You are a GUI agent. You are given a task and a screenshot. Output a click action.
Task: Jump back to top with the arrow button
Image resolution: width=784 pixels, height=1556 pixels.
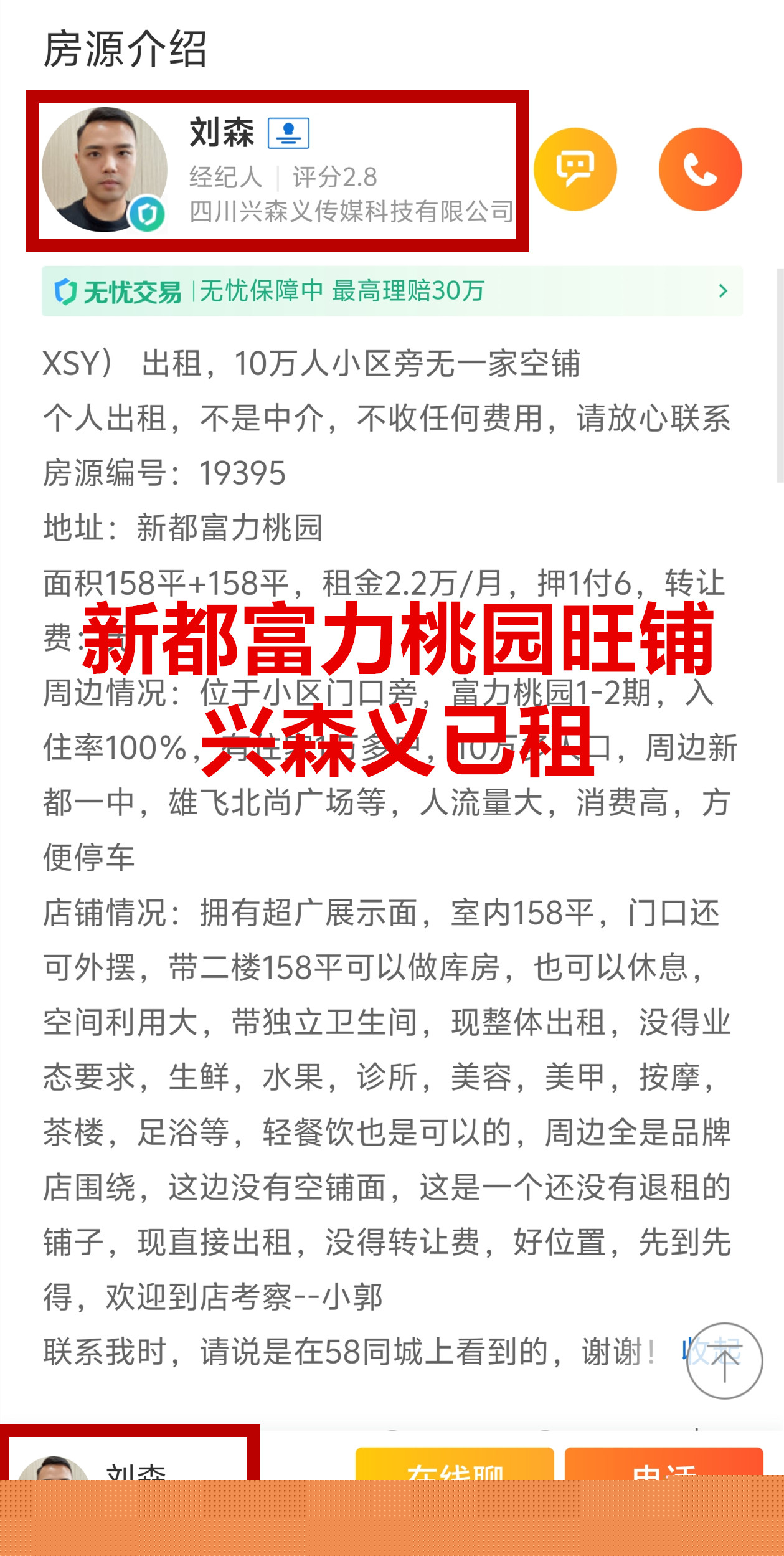[x=724, y=1361]
